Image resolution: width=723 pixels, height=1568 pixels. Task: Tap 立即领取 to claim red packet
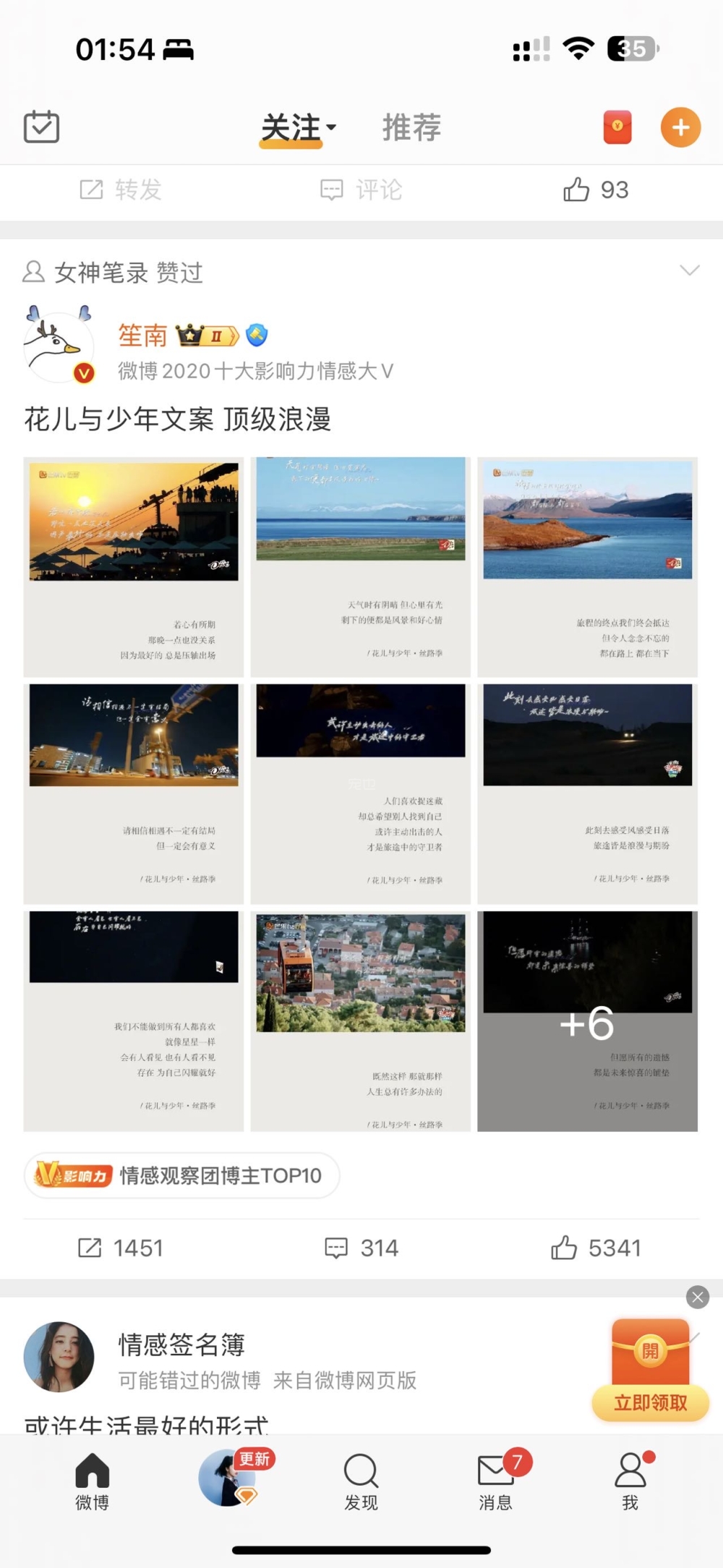point(650,1402)
